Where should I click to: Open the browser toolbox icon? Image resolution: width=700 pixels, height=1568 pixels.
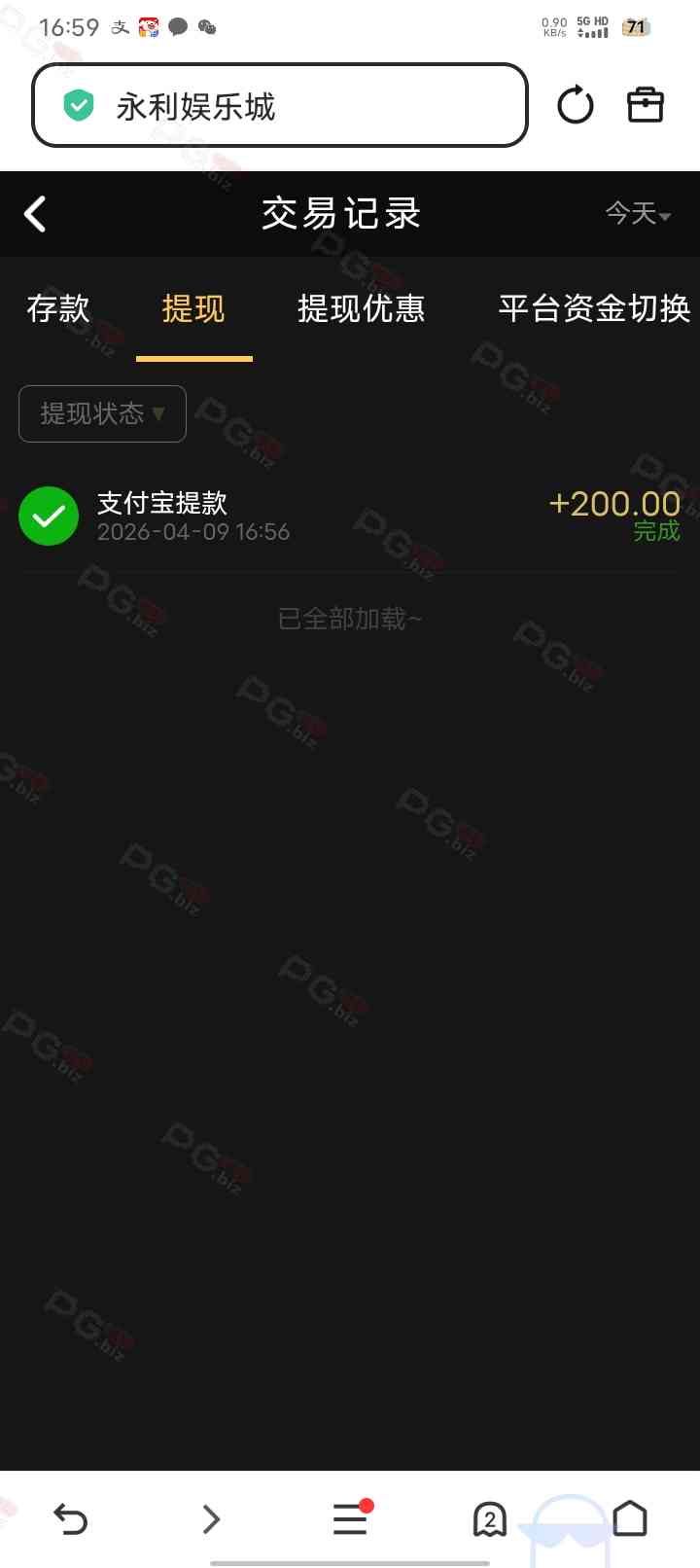[645, 105]
